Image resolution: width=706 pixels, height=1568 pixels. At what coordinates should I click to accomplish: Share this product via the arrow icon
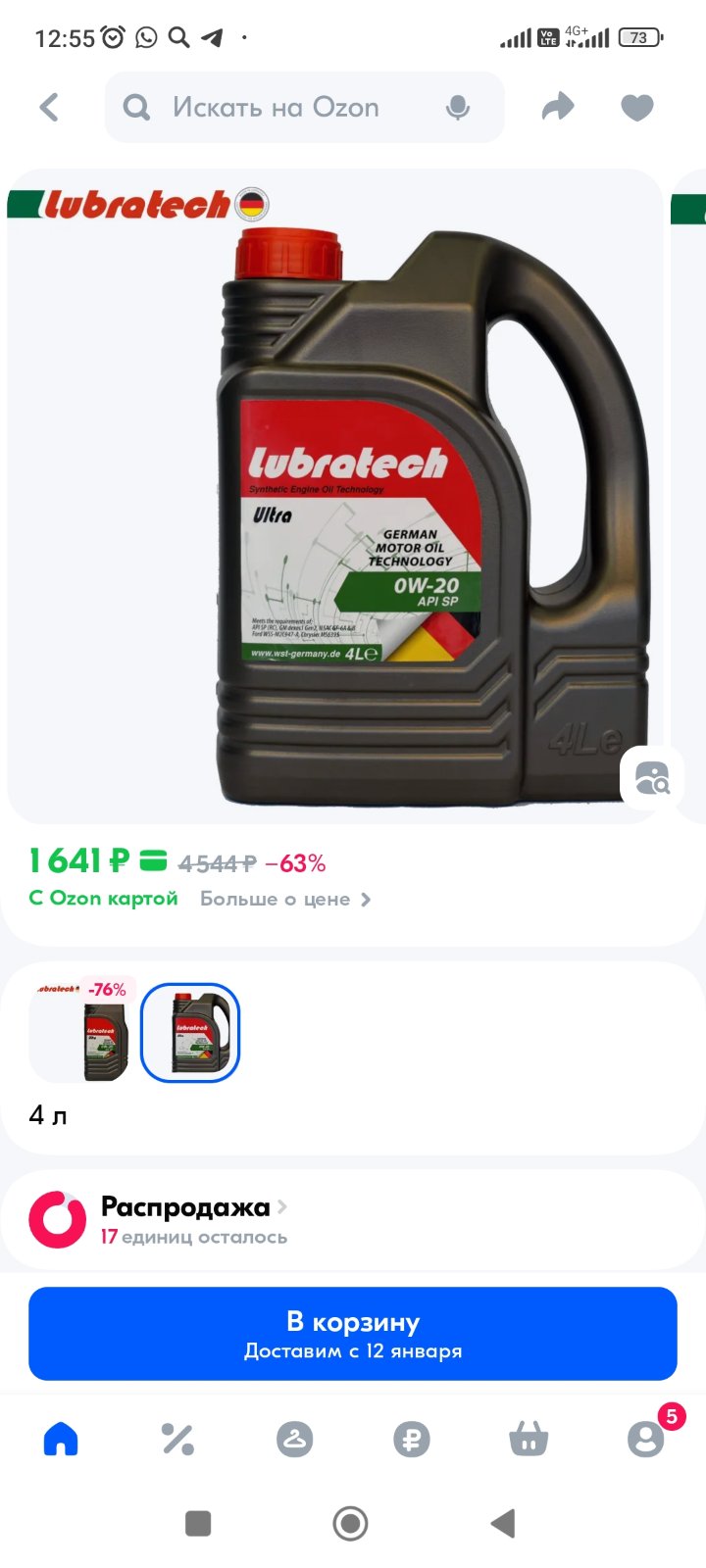[558, 107]
